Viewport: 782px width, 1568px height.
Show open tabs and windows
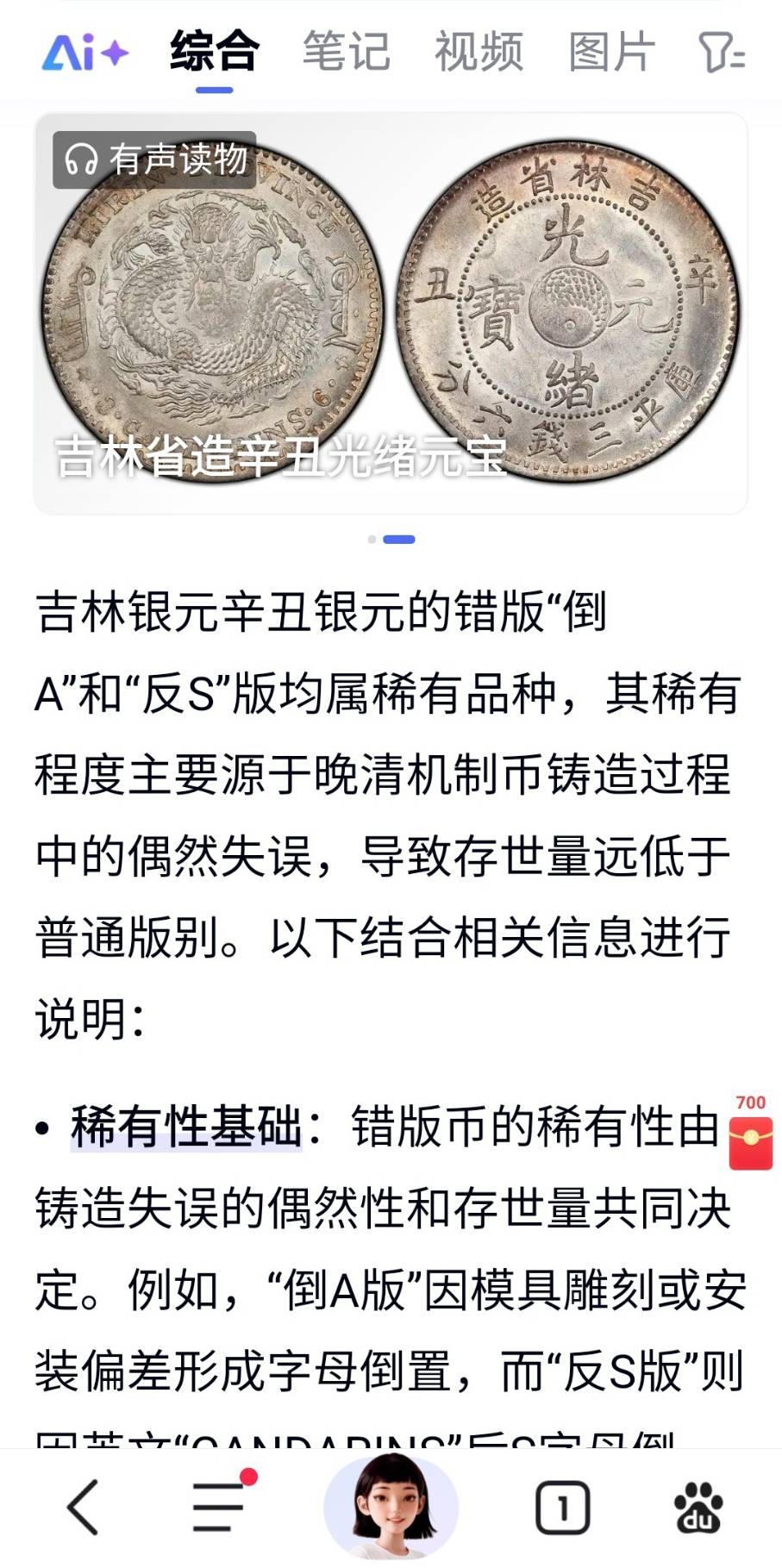point(562,1508)
